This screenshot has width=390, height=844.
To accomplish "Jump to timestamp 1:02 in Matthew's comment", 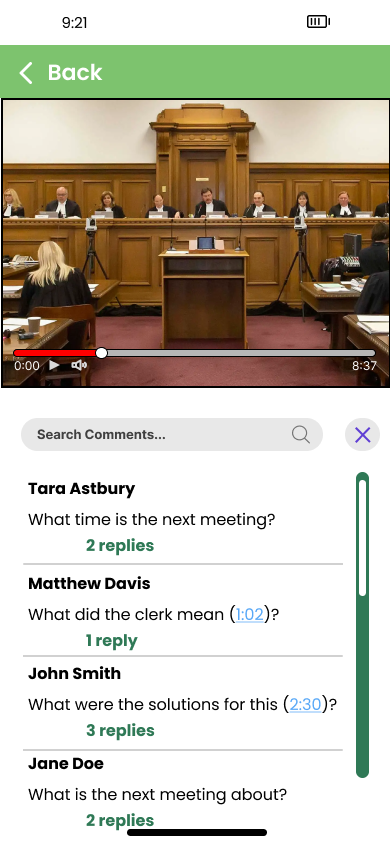I will 250,614.
